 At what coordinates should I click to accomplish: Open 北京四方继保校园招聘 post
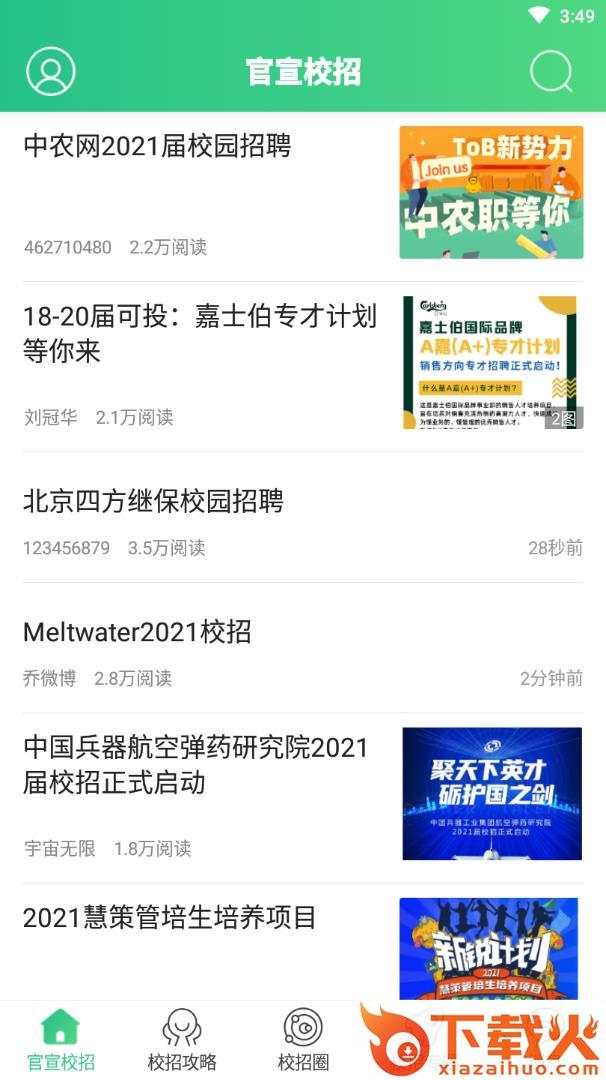(x=153, y=501)
